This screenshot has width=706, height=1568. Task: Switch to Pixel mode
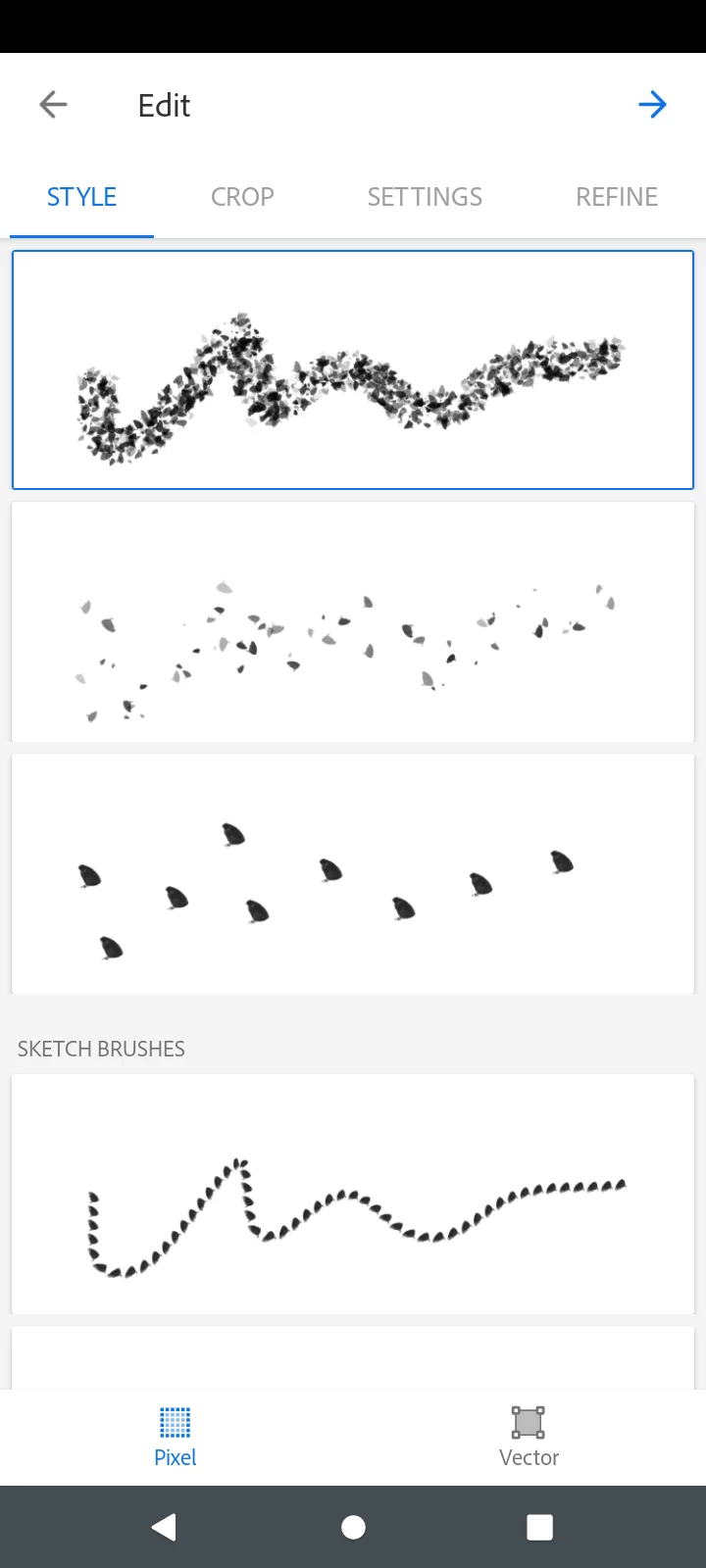click(176, 1436)
